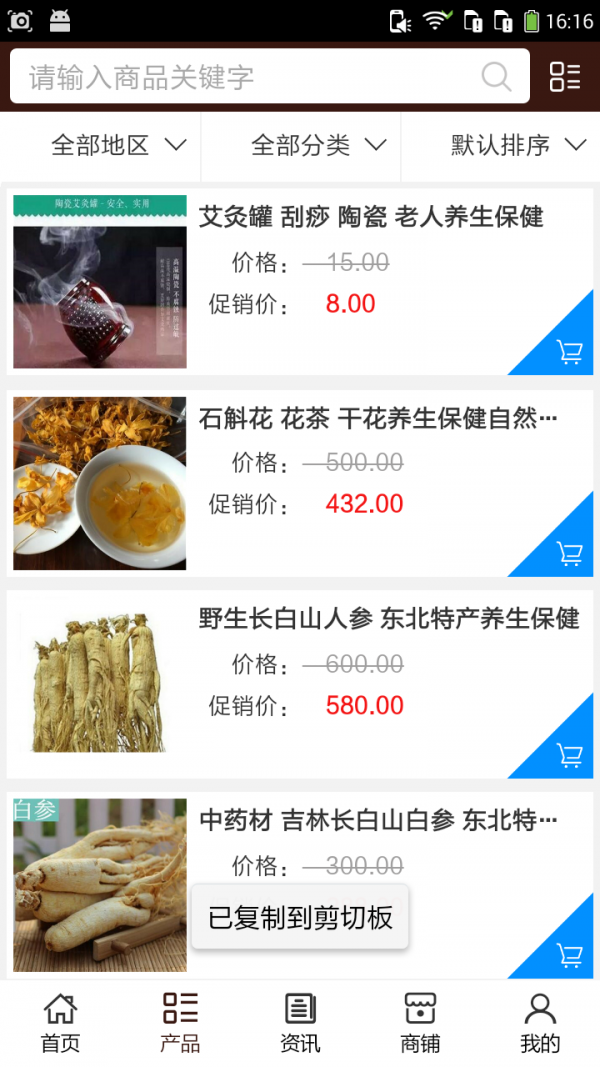The width and height of the screenshot is (600, 1067).
Task: Add 艾灸罐 product to cart
Action: 569,352
